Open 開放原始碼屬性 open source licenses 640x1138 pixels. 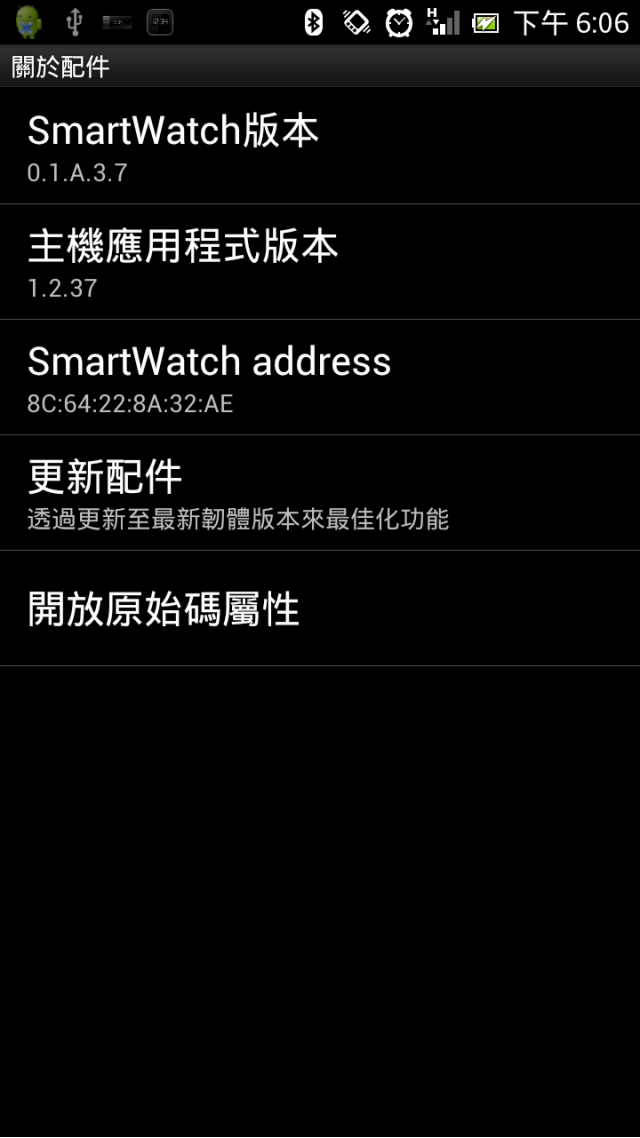pos(320,608)
